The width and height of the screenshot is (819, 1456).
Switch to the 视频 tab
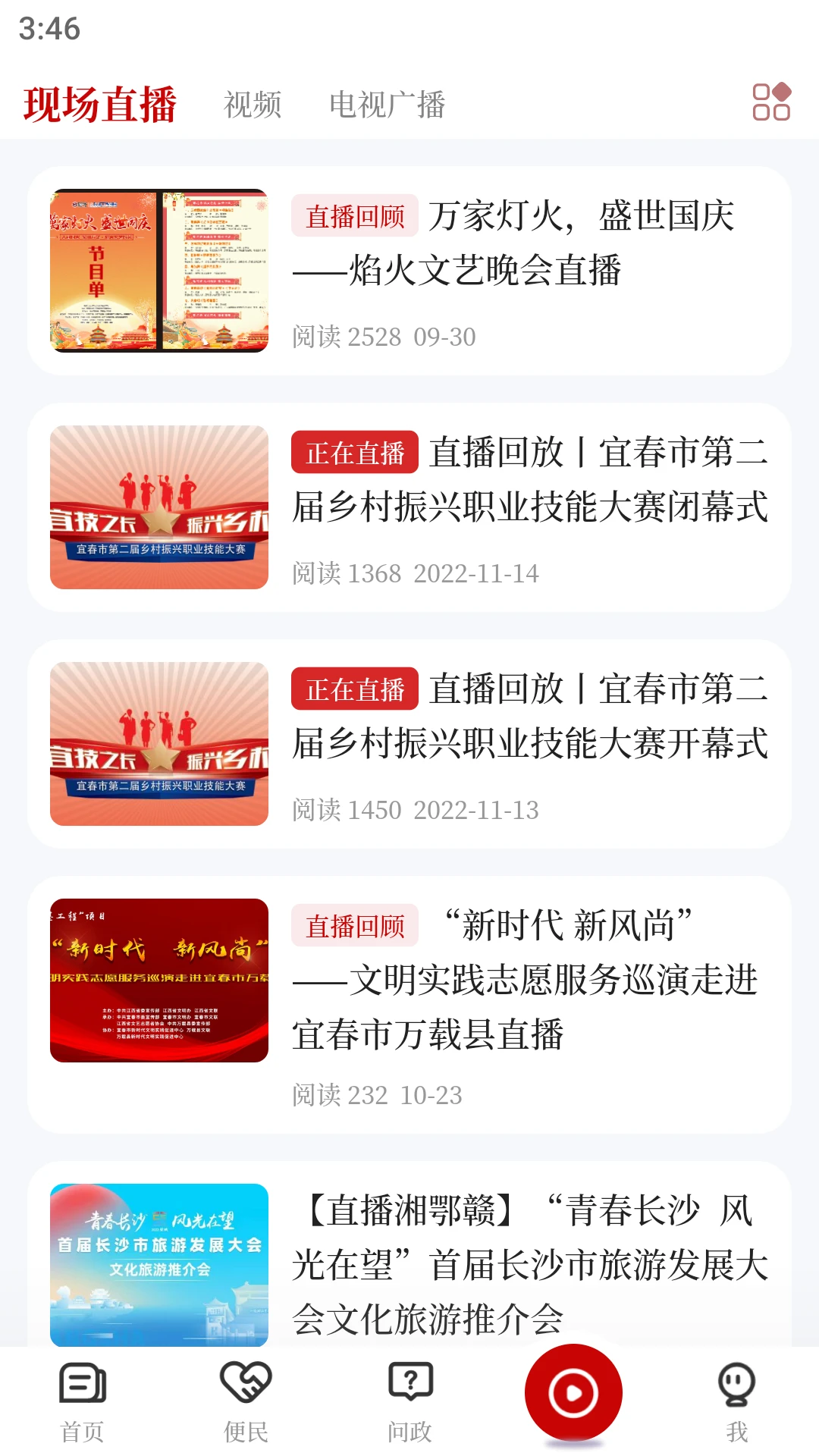(253, 105)
